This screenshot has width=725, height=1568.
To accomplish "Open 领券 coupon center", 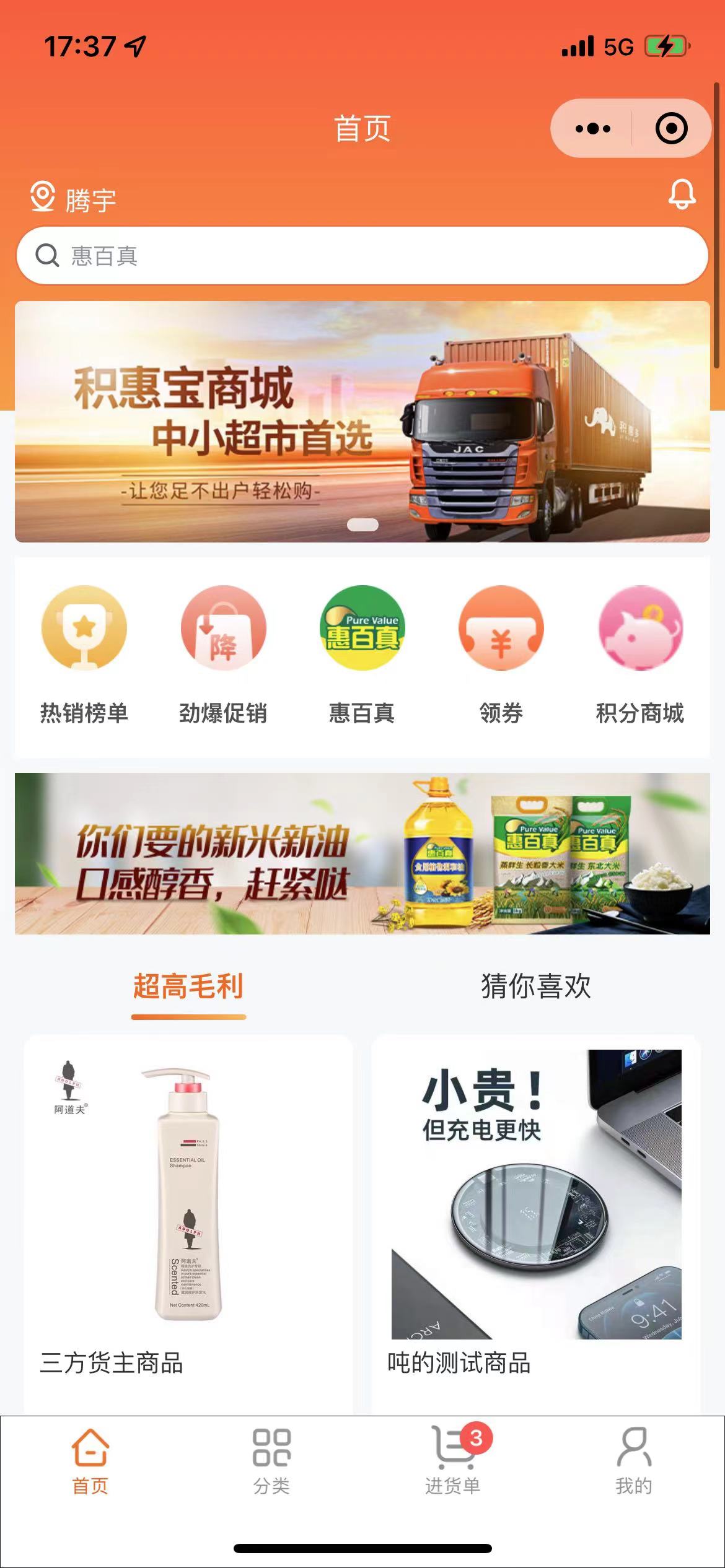I will [x=501, y=656].
